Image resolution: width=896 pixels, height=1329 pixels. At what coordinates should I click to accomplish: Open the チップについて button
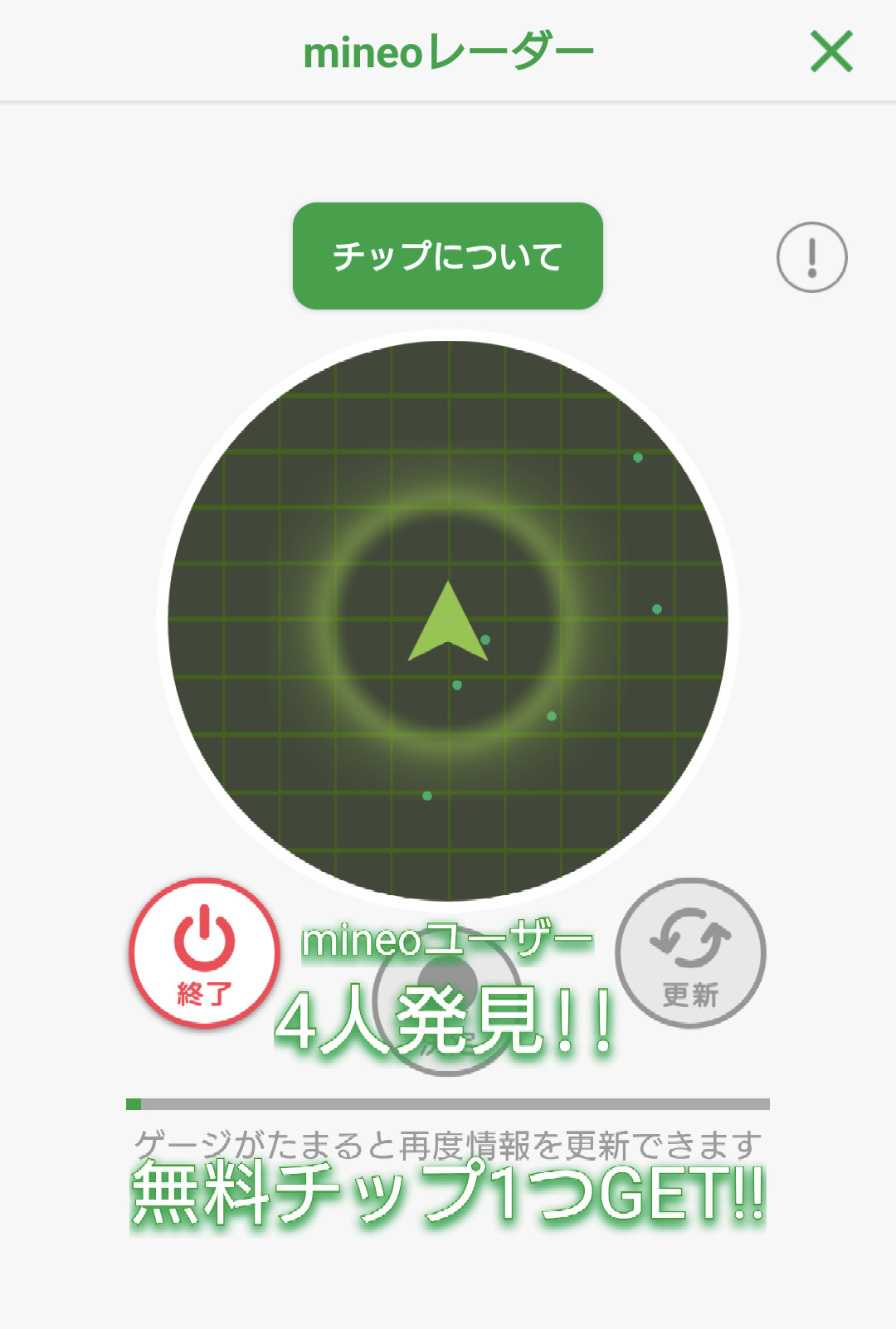[x=448, y=256]
